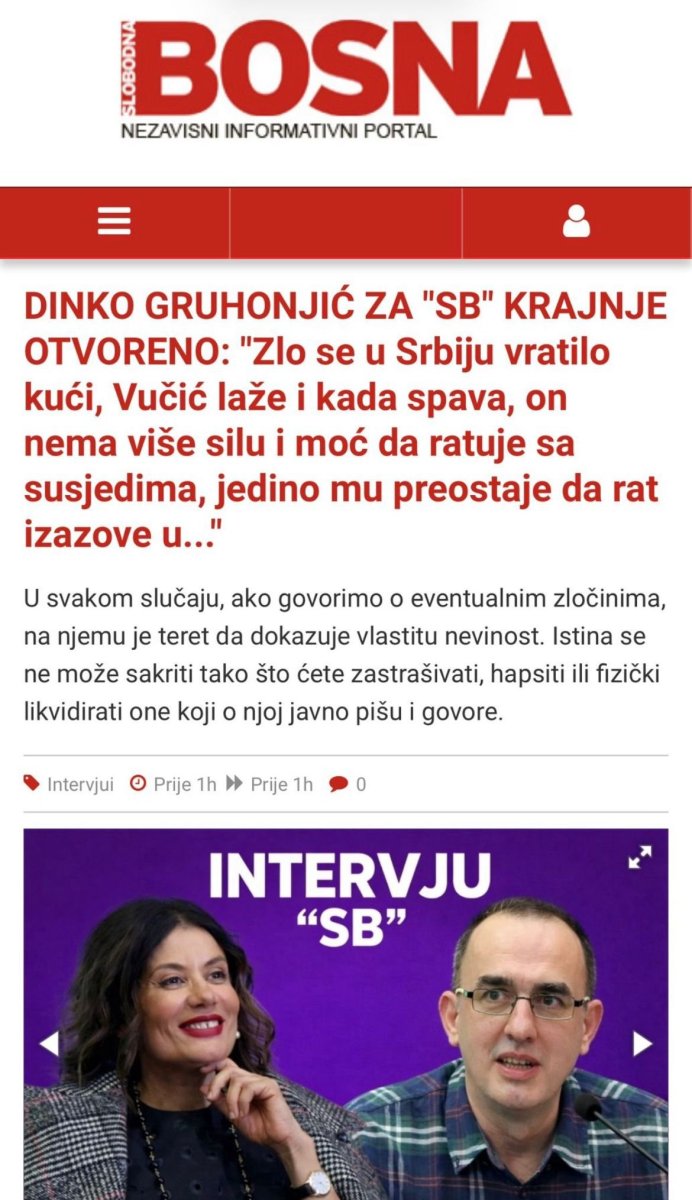The image size is (692, 1200).
Task: Open the user account icon
Action: 576,221
